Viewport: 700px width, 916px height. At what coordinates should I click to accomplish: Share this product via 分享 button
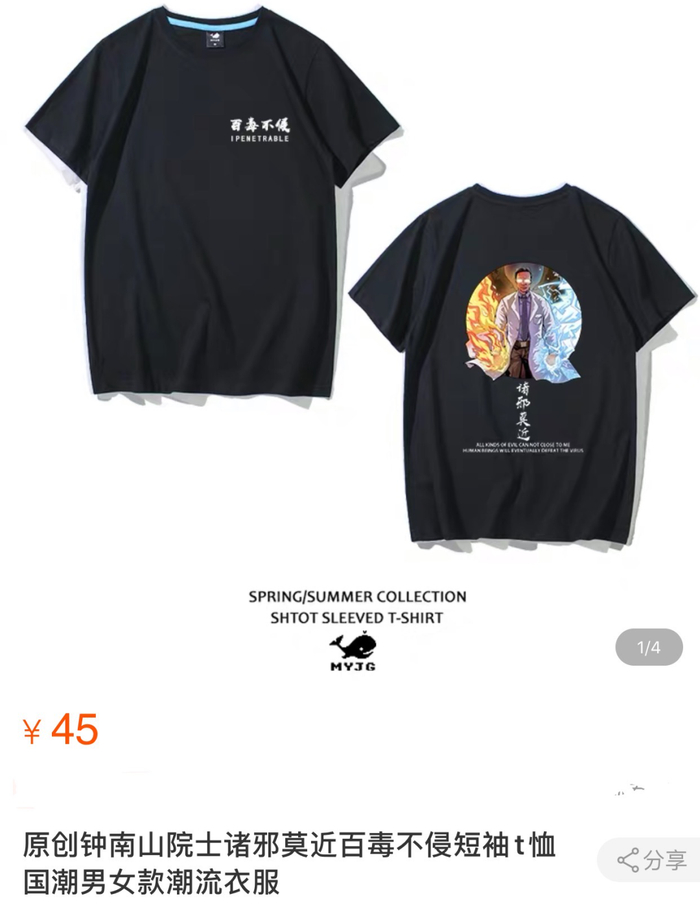pos(652,860)
